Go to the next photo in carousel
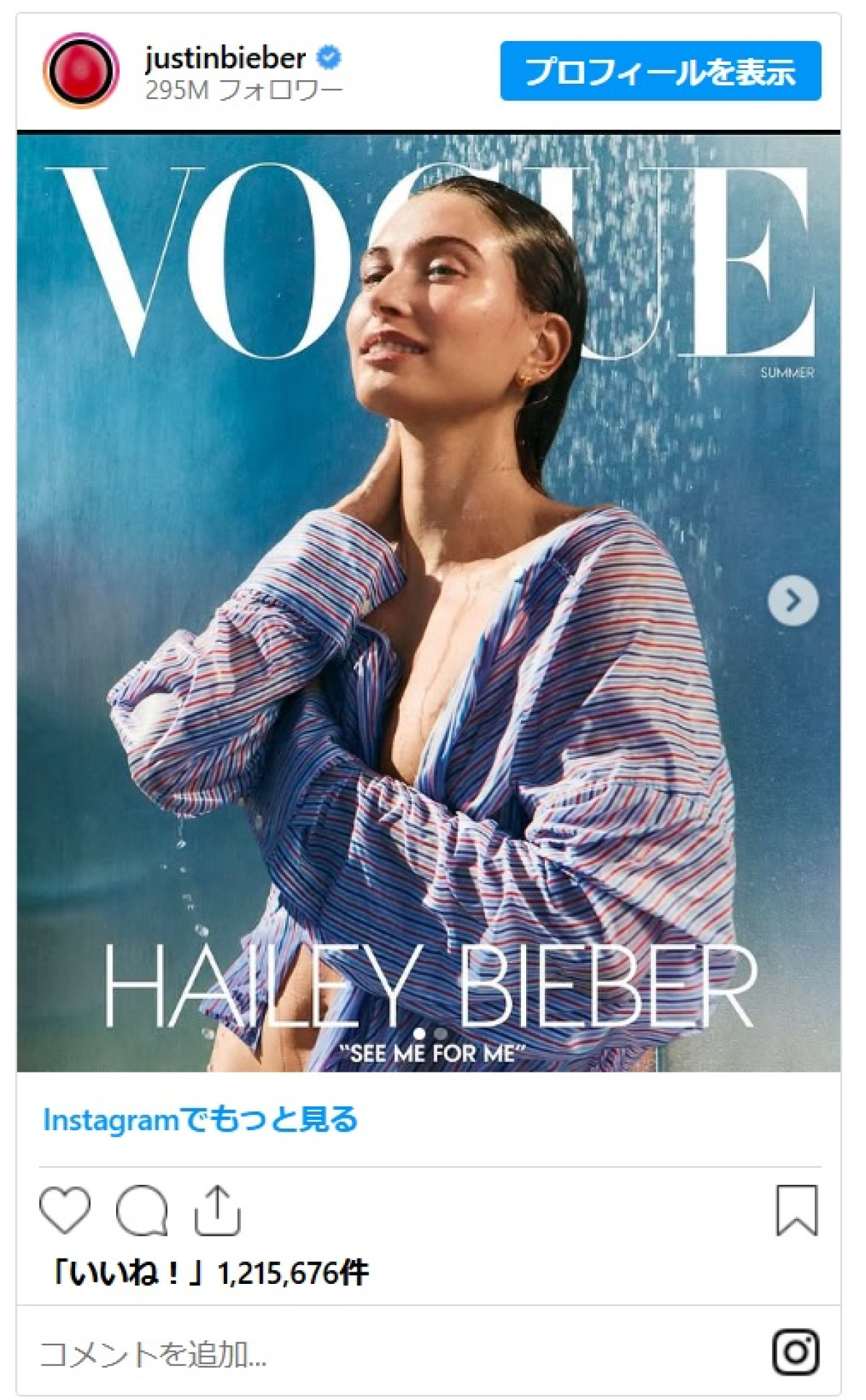This screenshot has width=866, height=1400. pyautogui.click(x=792, y=600)
